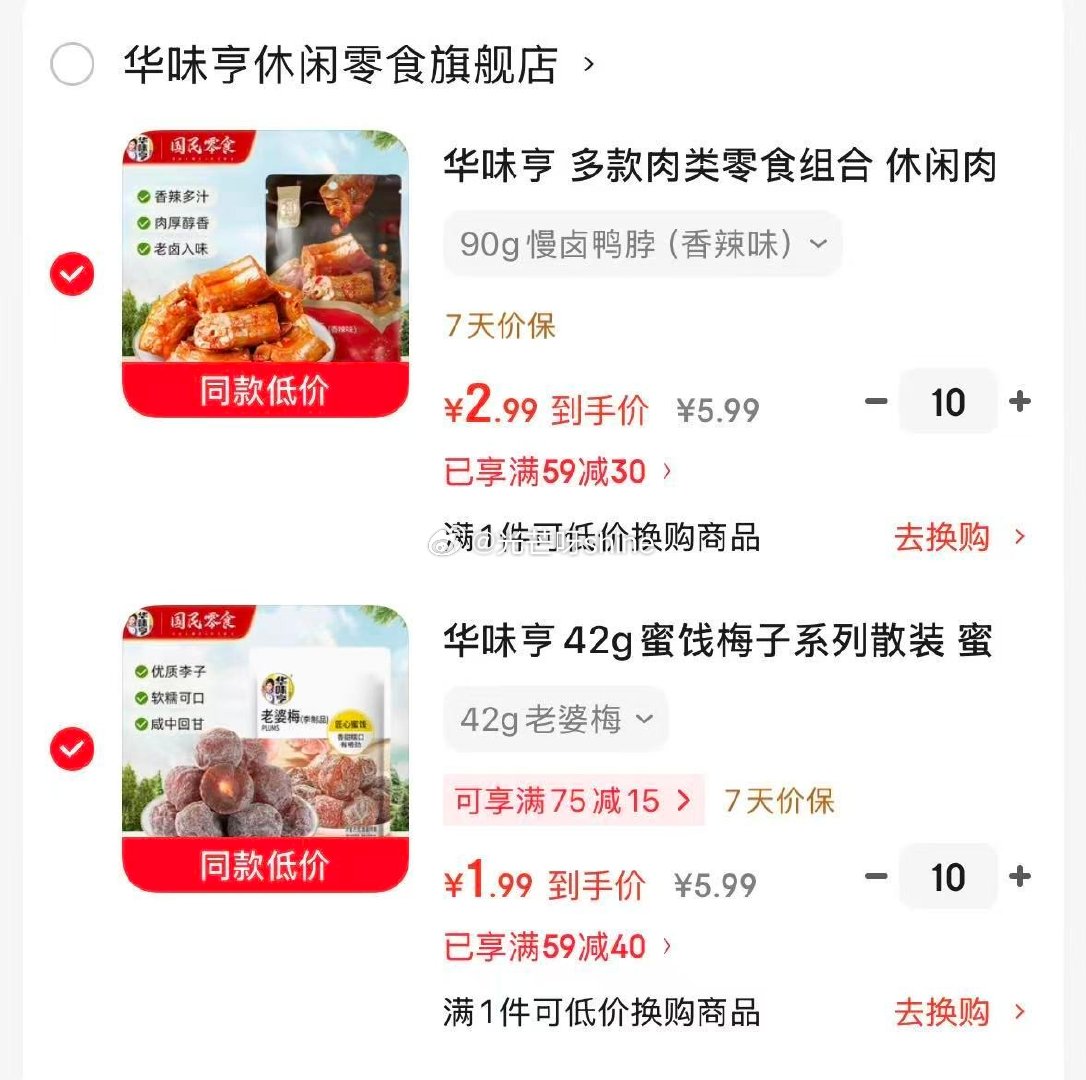Screen dimensions: 1086x1080
Task: View the 已享满59减40 promotion details
Action: click(x=558, y=946)
